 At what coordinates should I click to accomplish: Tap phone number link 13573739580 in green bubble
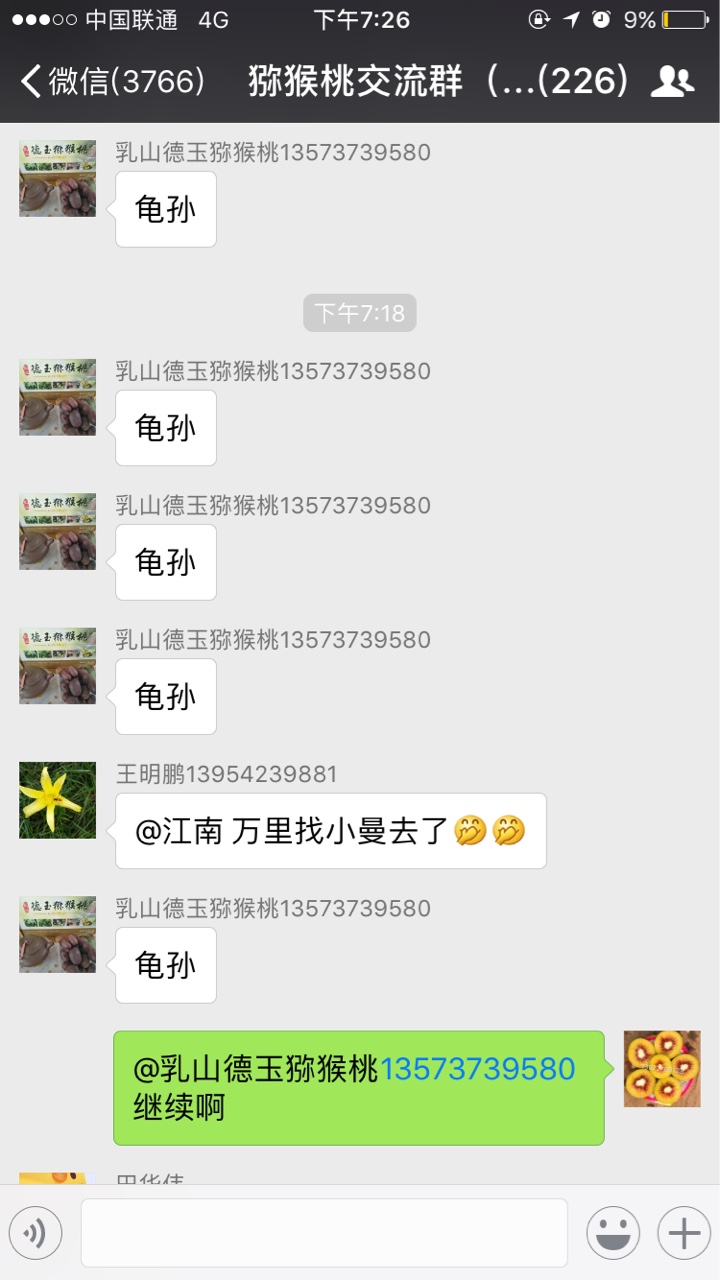pyautogui.click(x=478, y=1069)
